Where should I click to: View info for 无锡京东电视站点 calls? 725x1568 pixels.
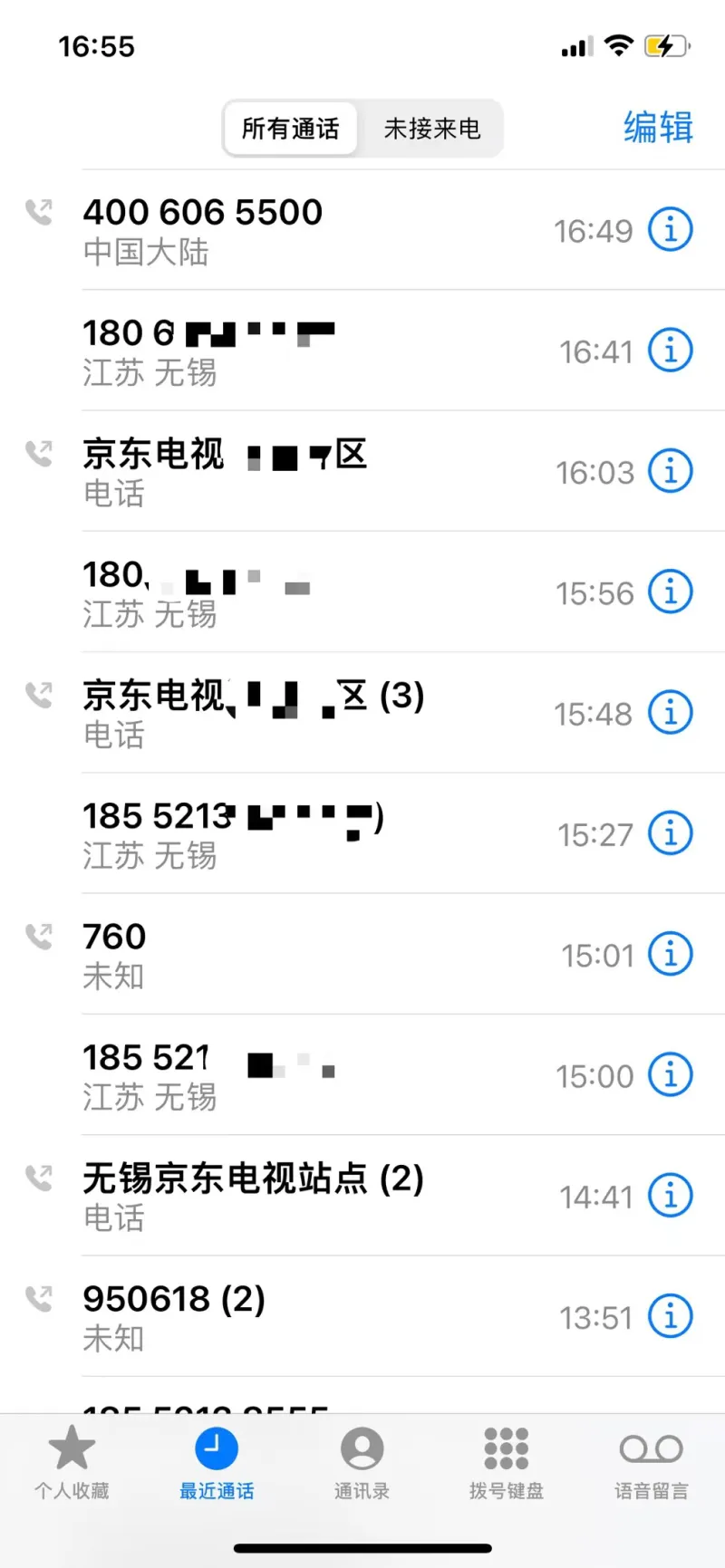[x=671, y=1196]
